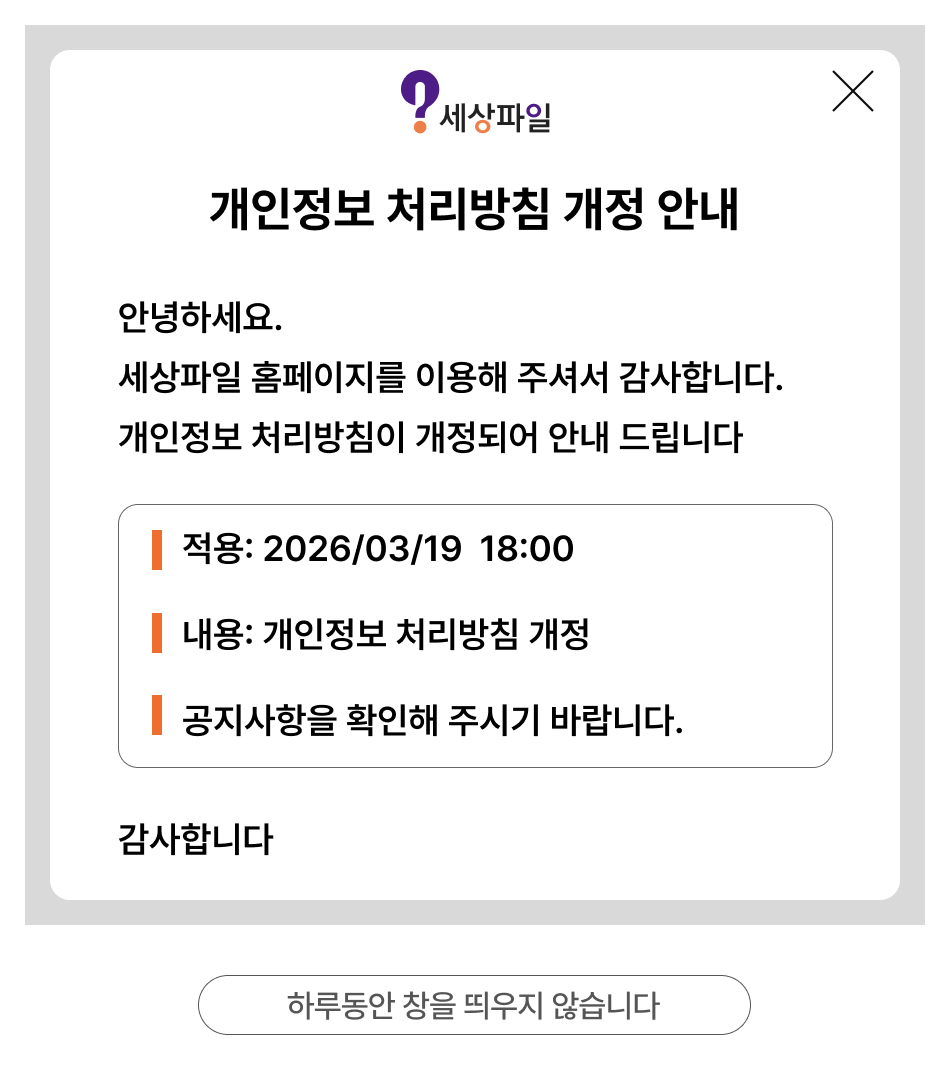Enable 하루동안 창을 띄우지 않습니다 option
The height and width of the screenshot is (1080, 950).
coord(475,1000)
